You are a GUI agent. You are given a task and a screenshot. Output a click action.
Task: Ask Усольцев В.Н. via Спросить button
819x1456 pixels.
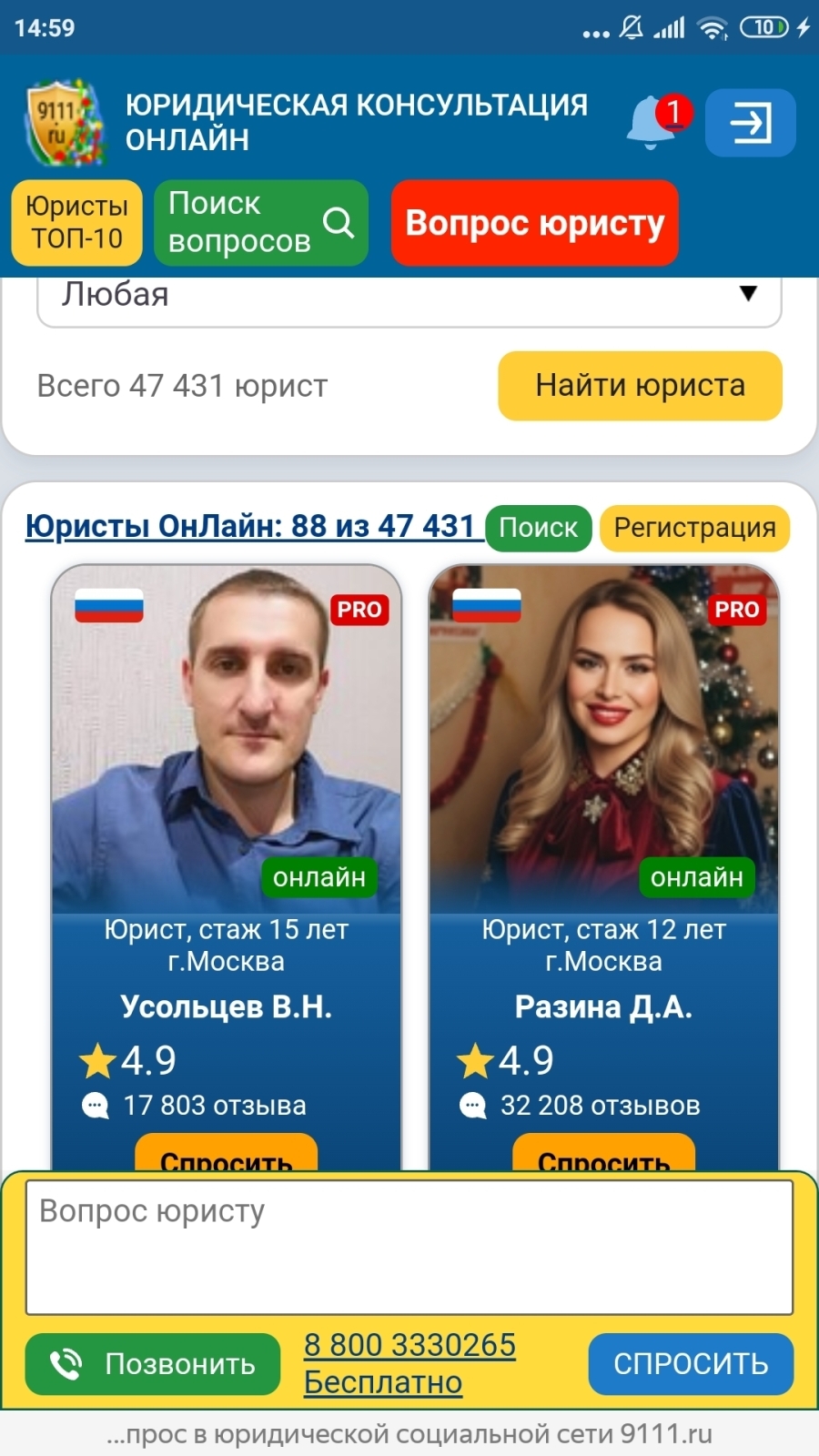pyautogui.click(x=226, y=1154)
